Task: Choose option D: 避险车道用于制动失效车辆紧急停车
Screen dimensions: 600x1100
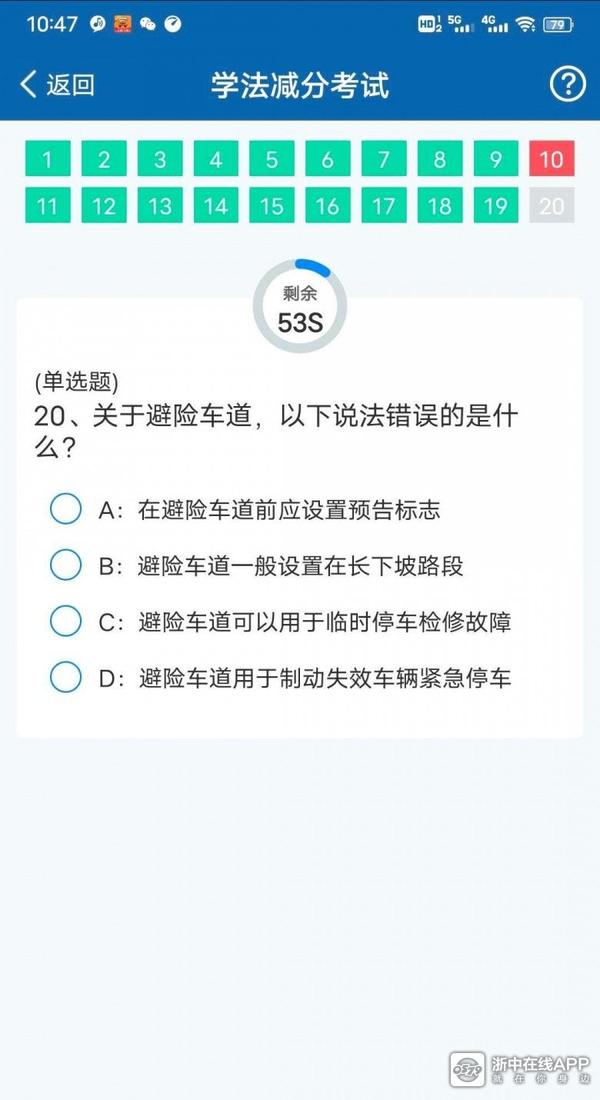Action: coord(66,677)
